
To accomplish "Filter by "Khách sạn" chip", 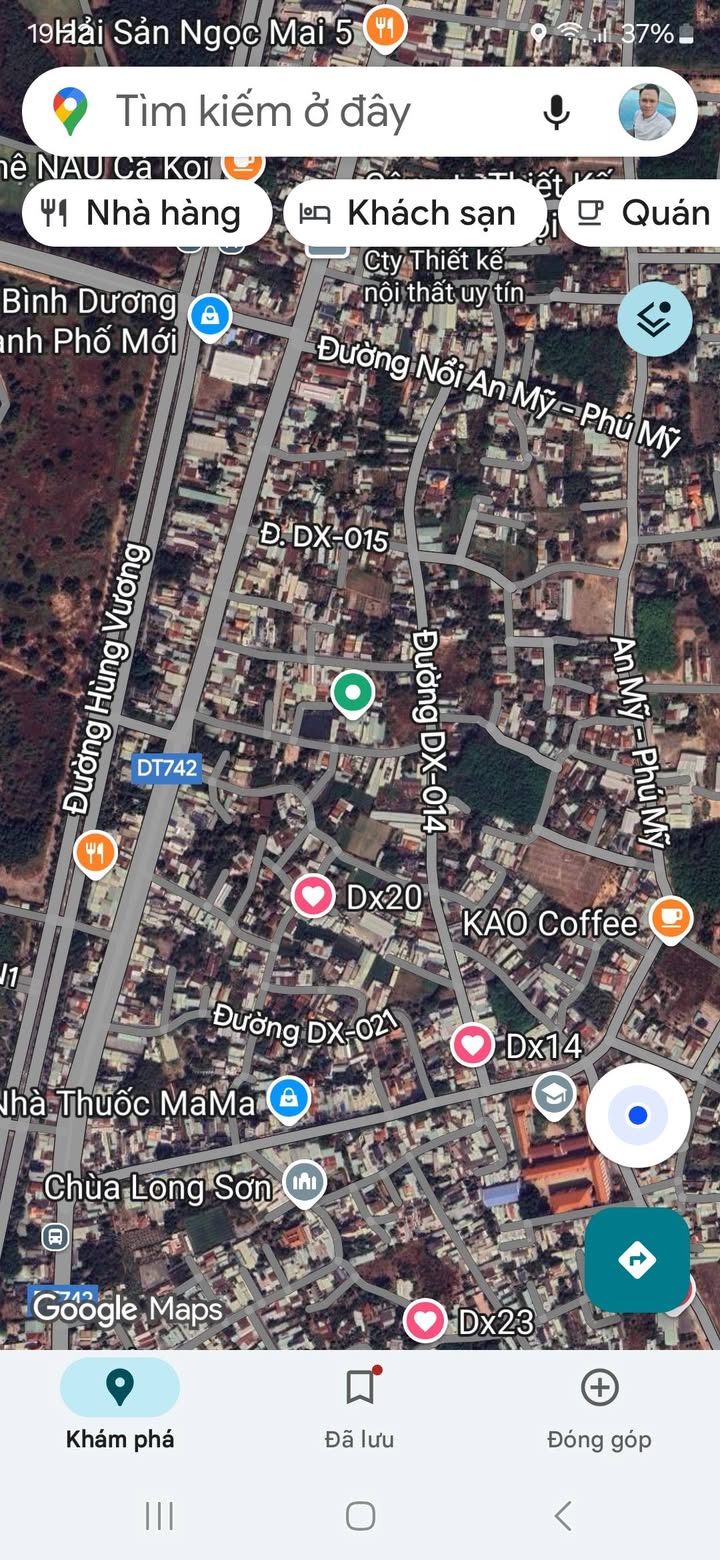I will tap(415, 213).
